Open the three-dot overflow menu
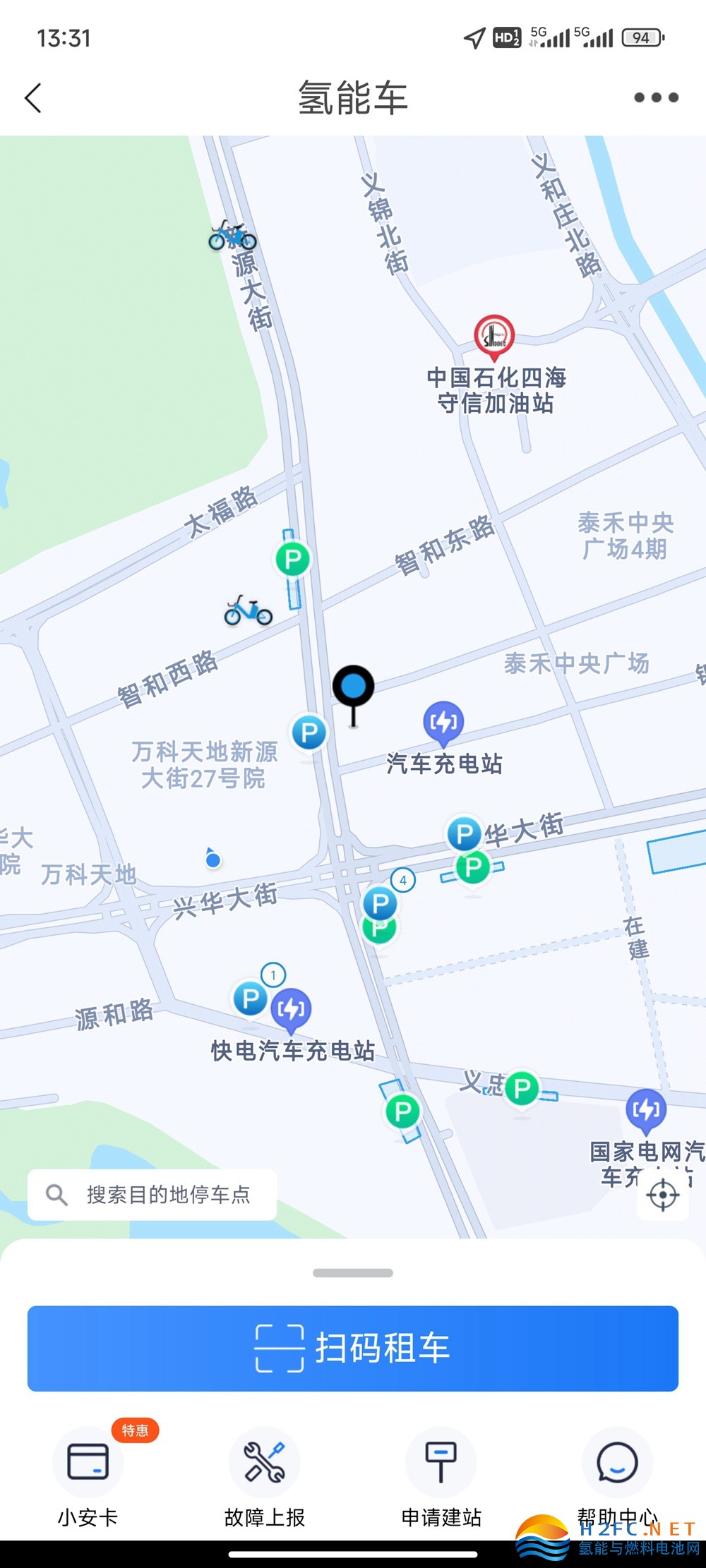The width and height of the screenshot is (706, 1568). [x=656, y=97]
